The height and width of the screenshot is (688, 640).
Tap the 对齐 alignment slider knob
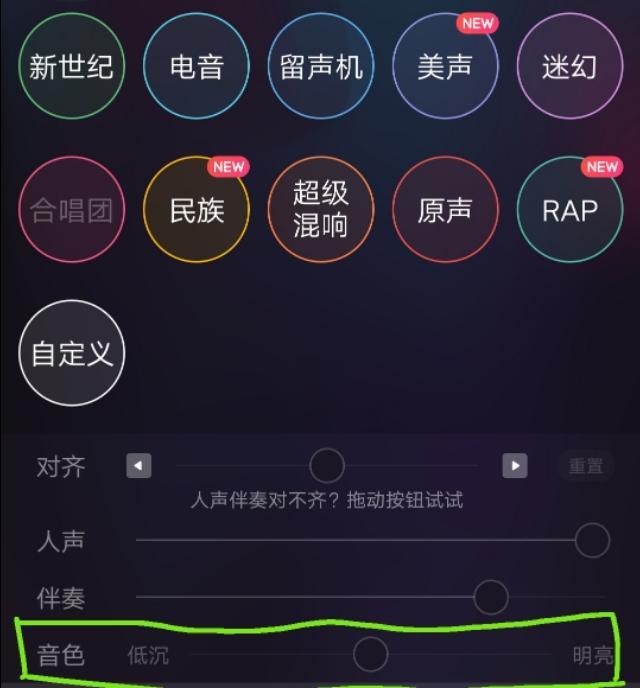pyautogui.click(x=327, y=466)
